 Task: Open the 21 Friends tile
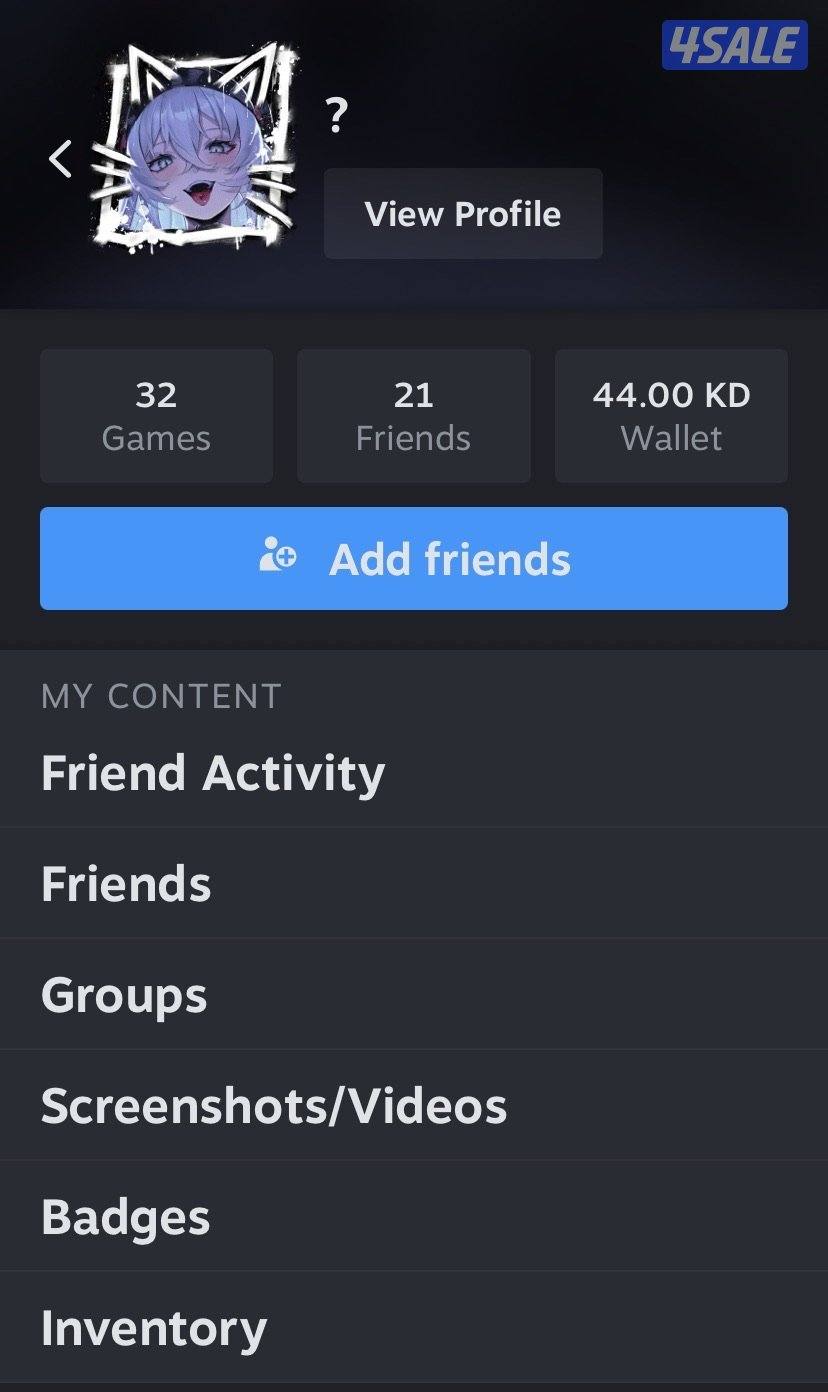413,416
